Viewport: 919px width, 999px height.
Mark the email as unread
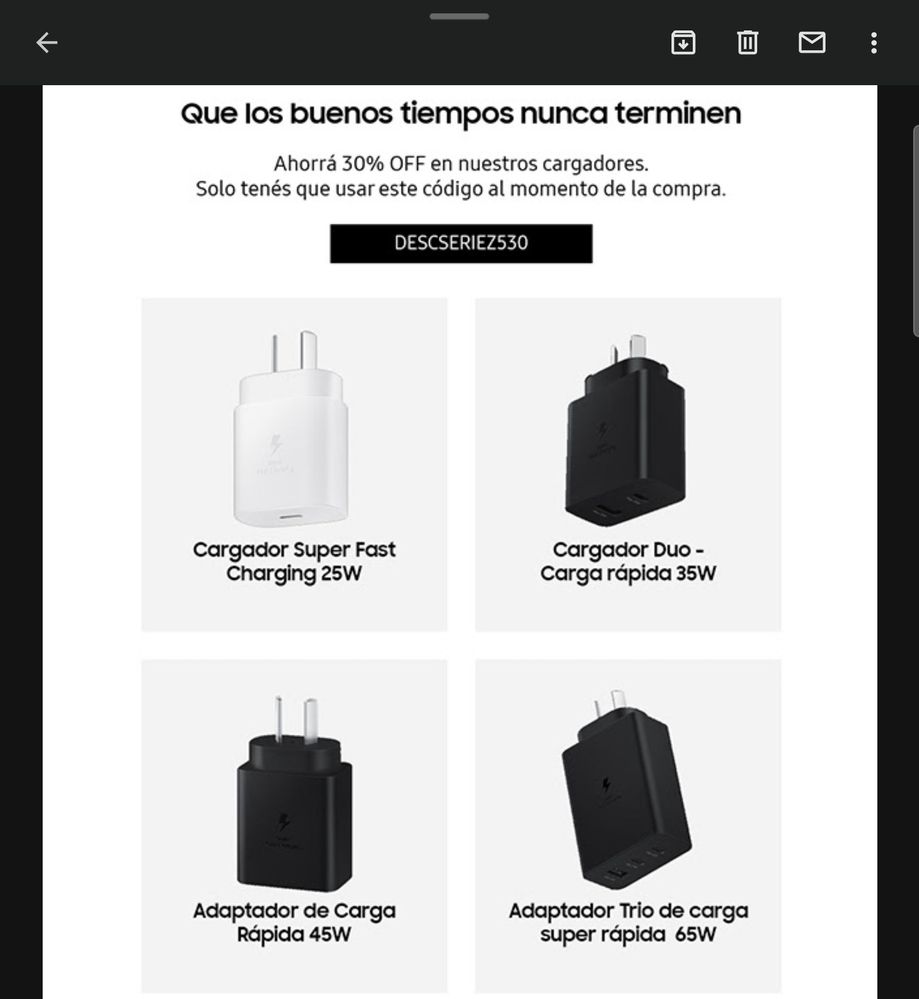(812, 42)
